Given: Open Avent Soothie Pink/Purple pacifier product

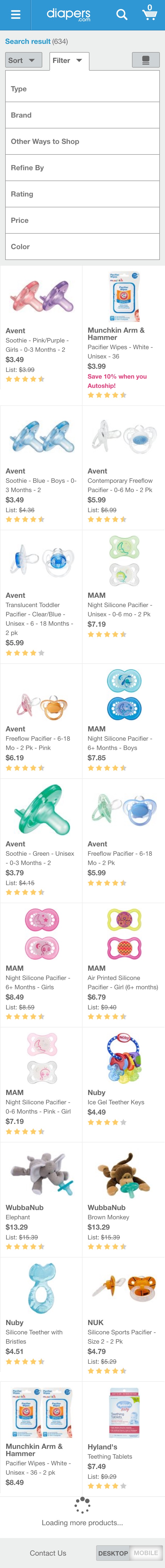Looking at the screenshot, I should coord(41,299).
